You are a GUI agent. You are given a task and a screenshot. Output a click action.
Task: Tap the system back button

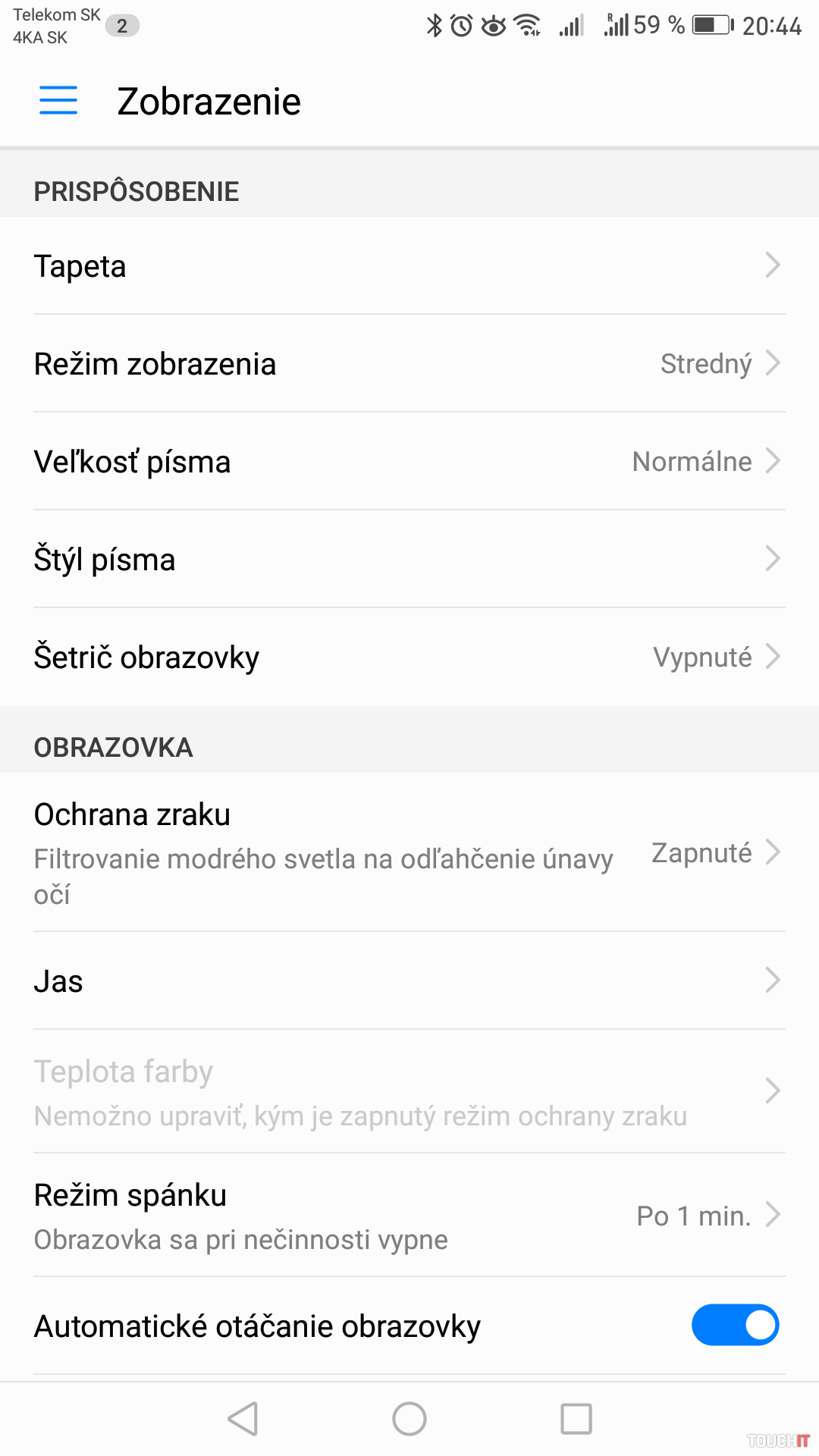coord(243,1419)
